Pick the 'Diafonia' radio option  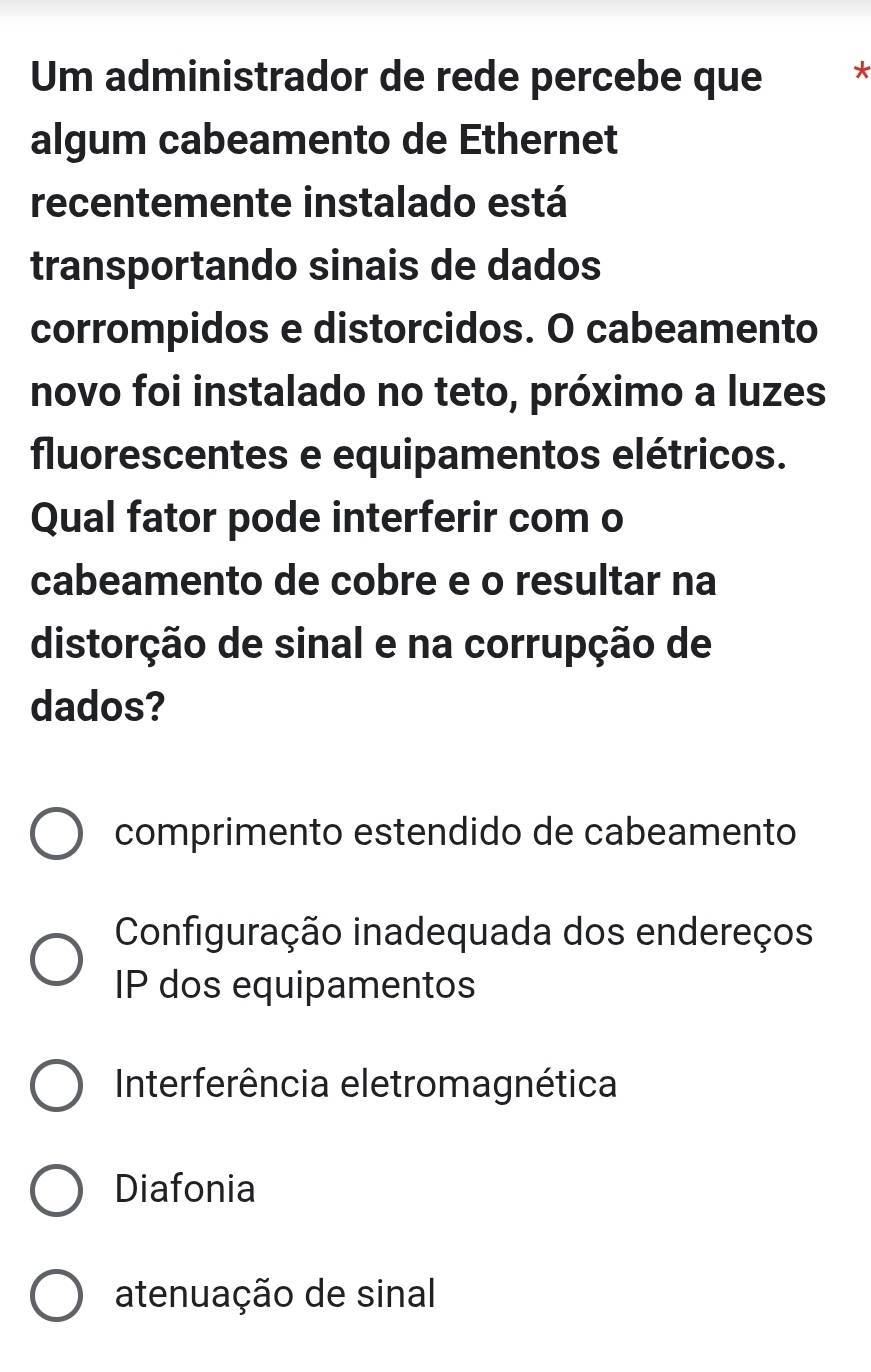click(x=56, y=1190)
